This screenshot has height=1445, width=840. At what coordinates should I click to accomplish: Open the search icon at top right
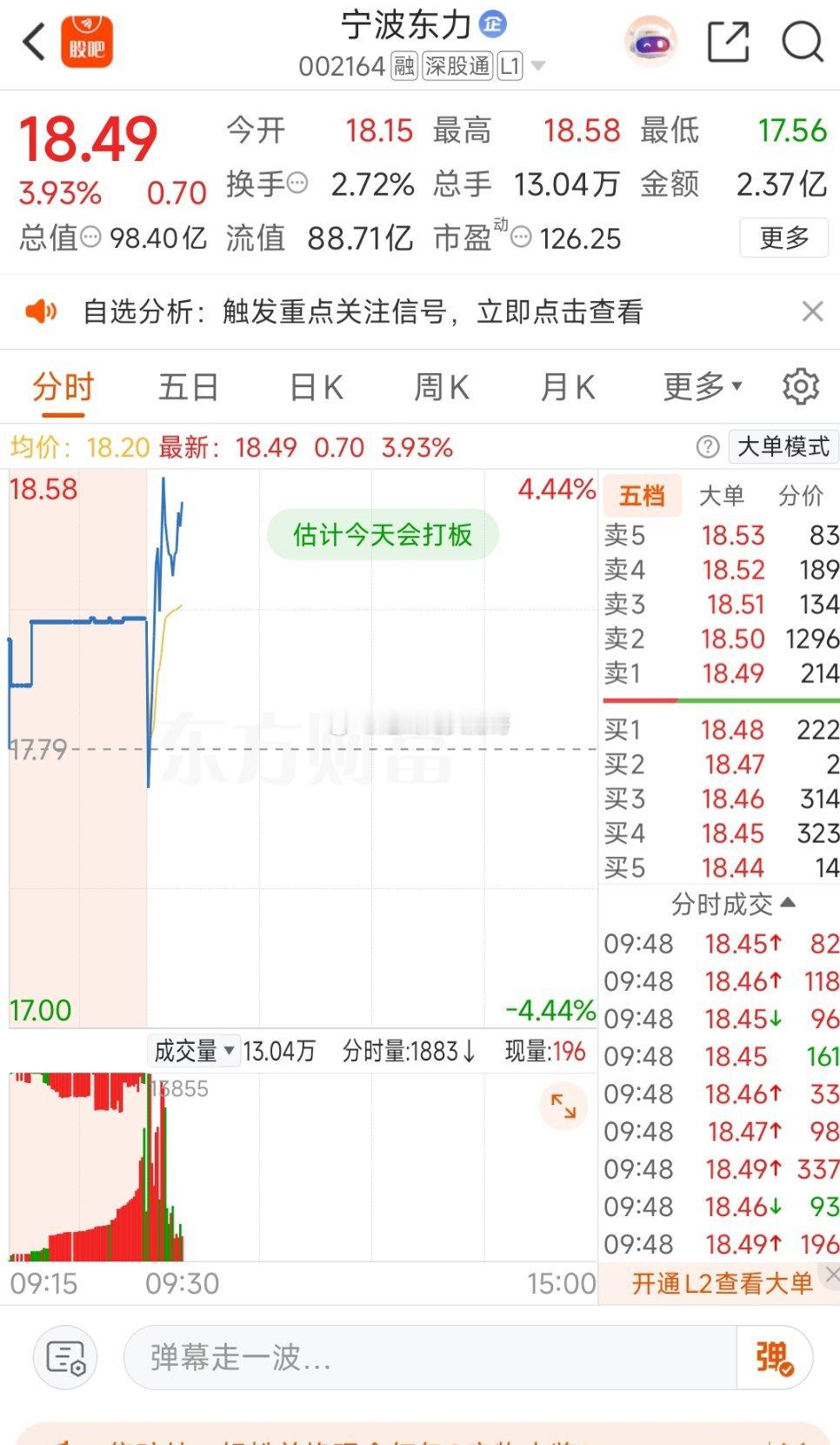tap(803, 42)
